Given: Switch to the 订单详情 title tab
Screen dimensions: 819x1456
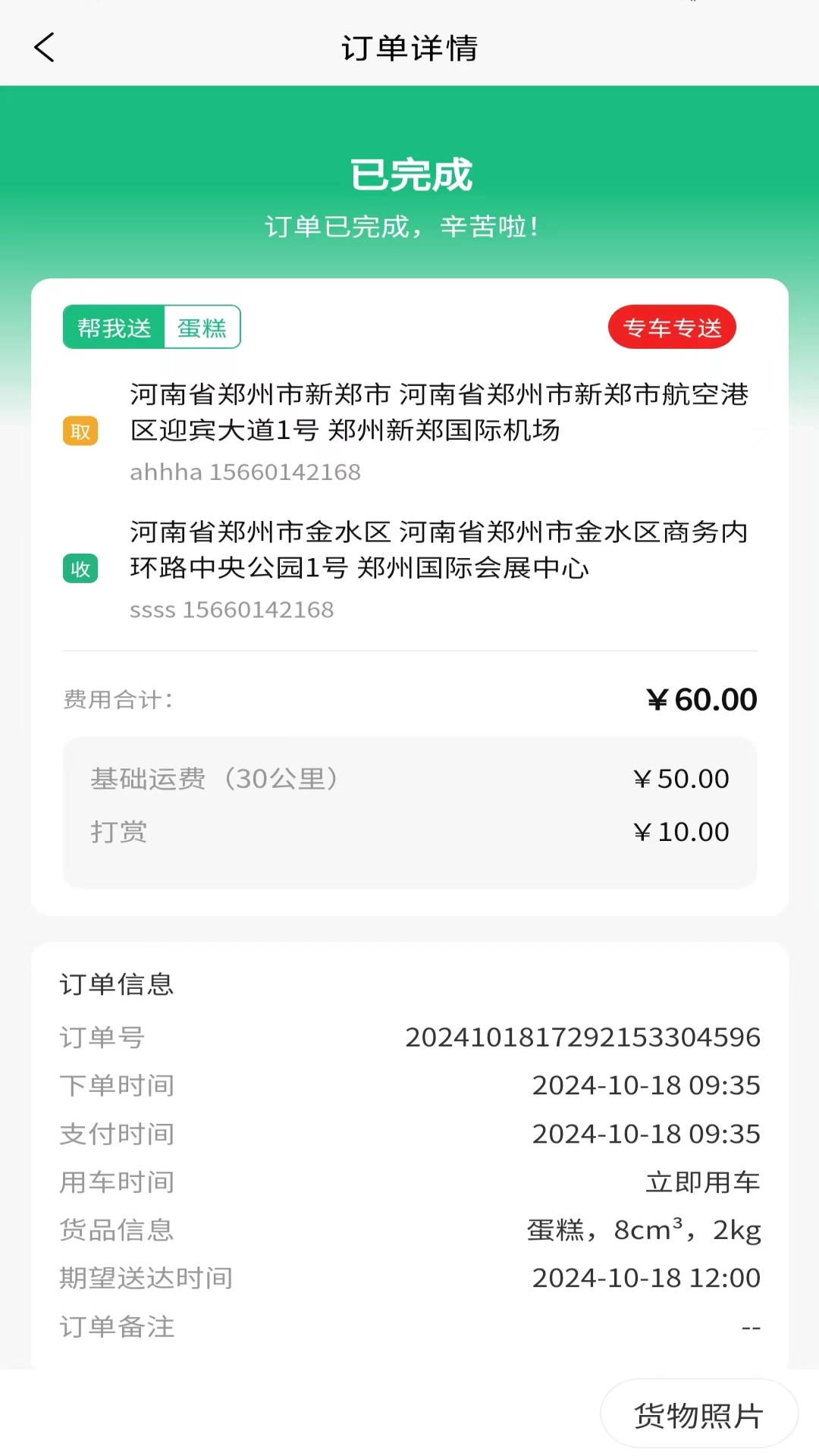Looking at the screenshot, I should [409, 48].
